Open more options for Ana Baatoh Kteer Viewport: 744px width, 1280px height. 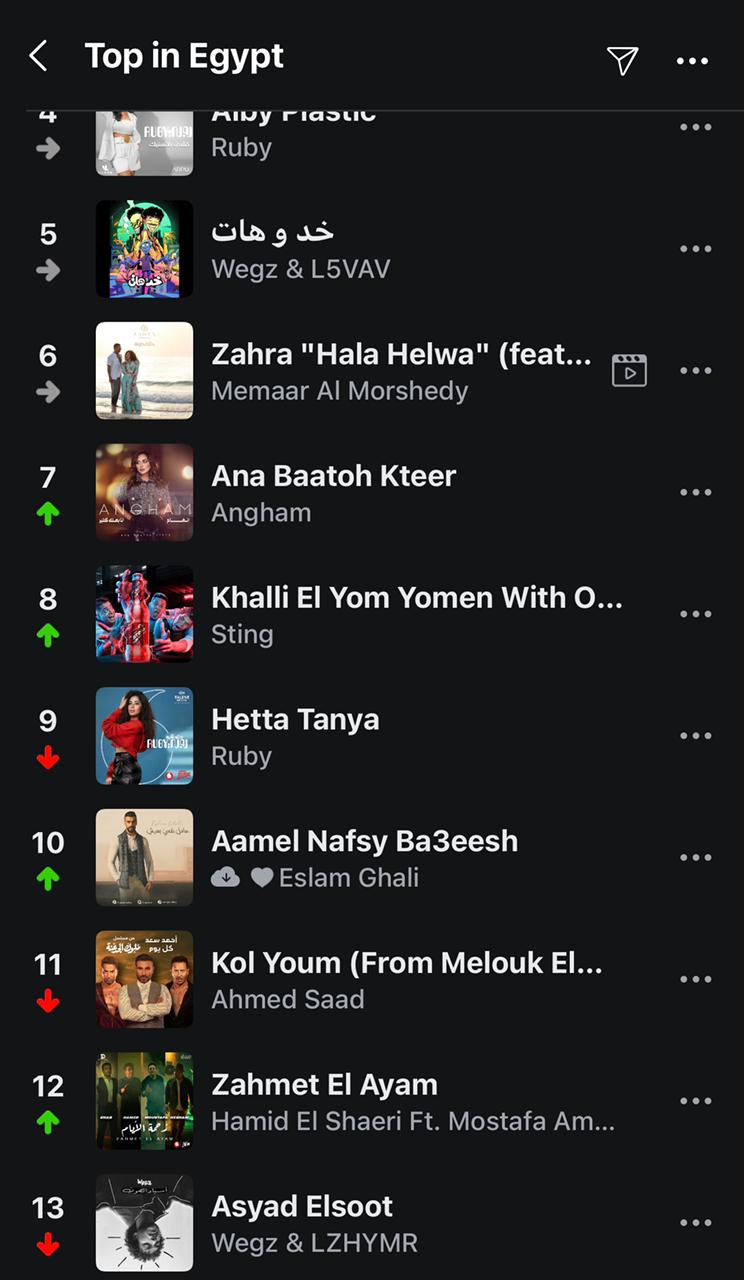click(x=695, y=493)
